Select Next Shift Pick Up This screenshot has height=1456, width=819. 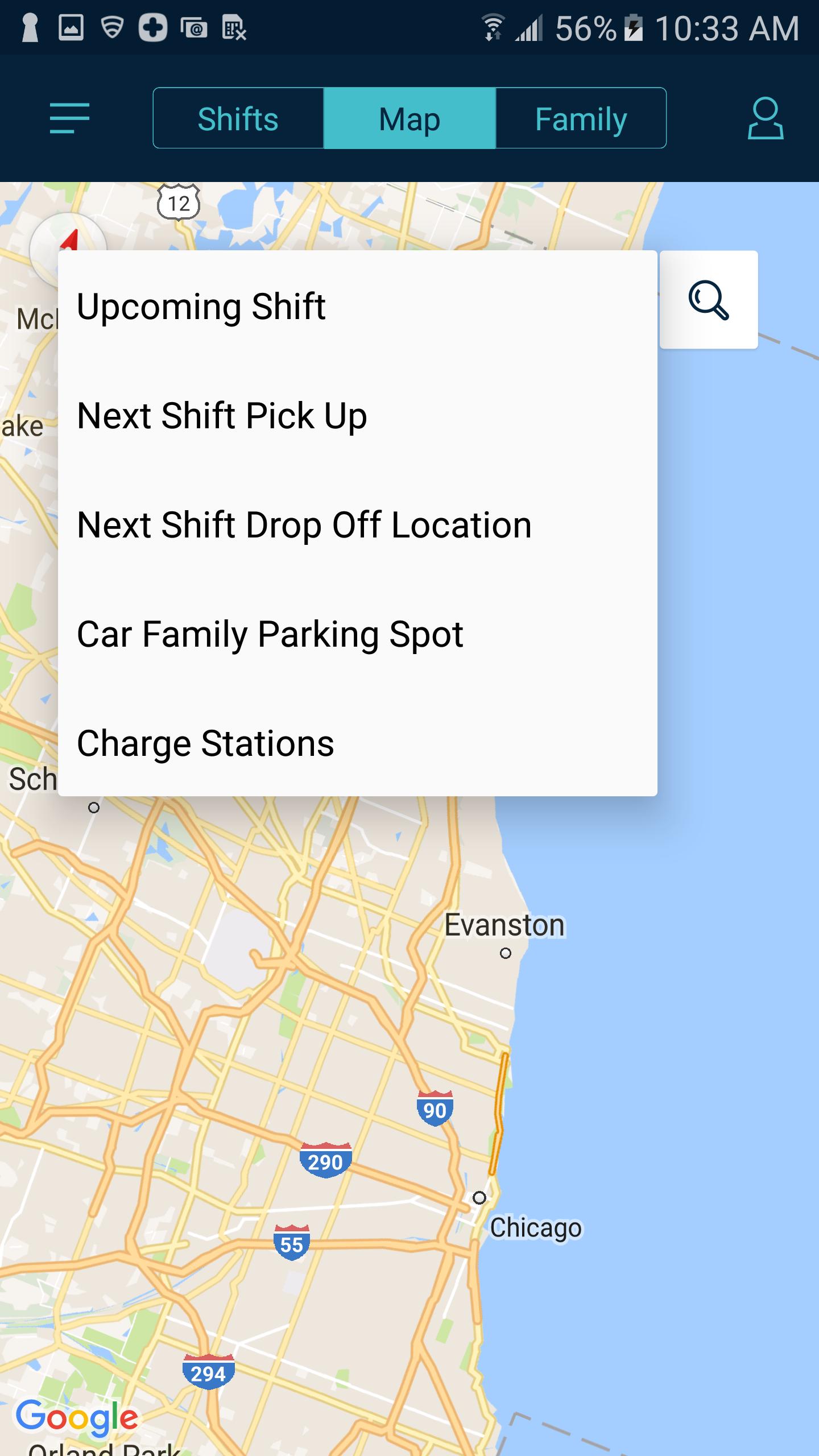tap(357, 416)
